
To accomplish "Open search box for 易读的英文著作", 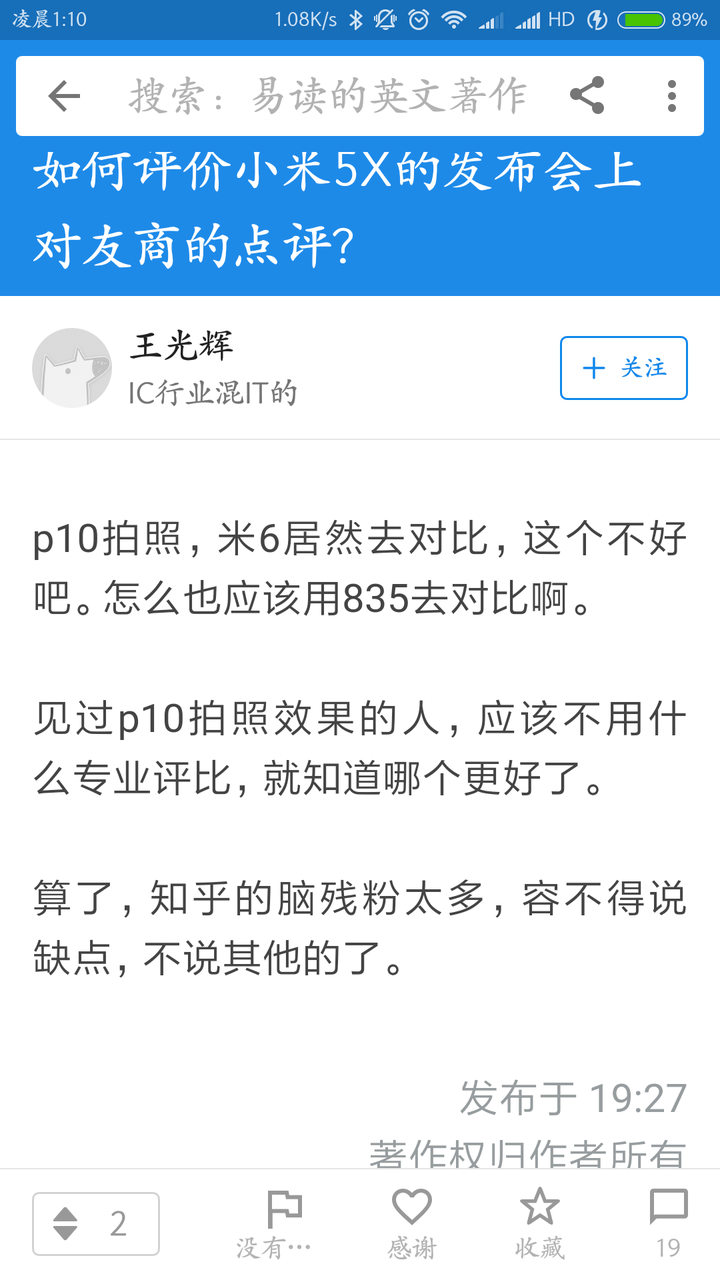I will point(328,96).
